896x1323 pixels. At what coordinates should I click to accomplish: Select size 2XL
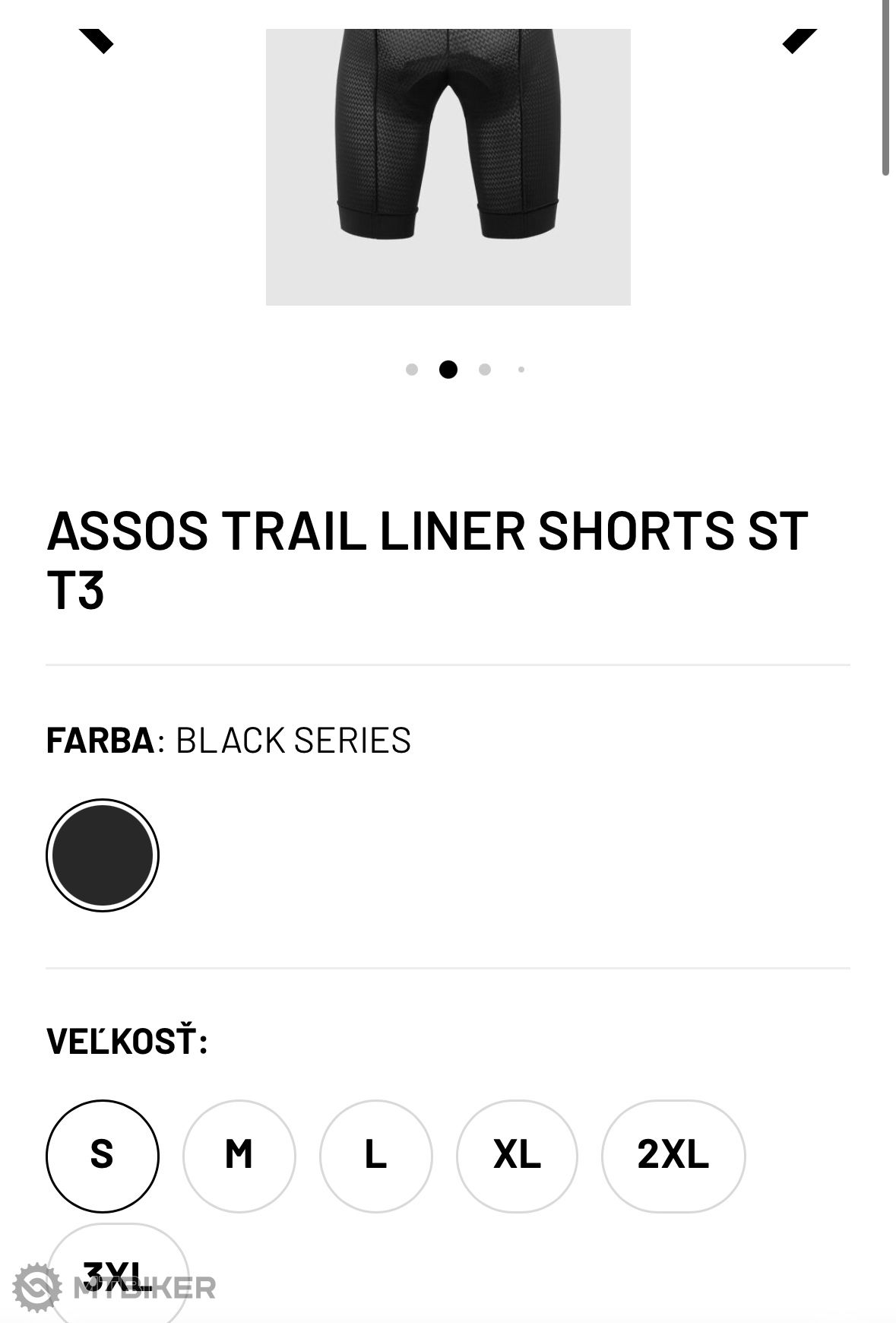point(673,1156)
